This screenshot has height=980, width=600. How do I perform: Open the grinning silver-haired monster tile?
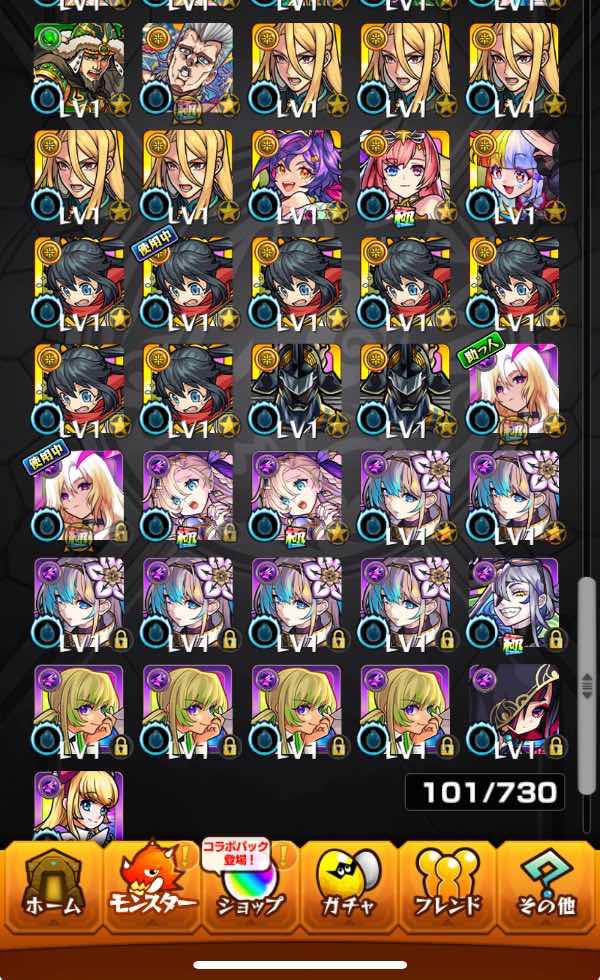click(514, 603)
